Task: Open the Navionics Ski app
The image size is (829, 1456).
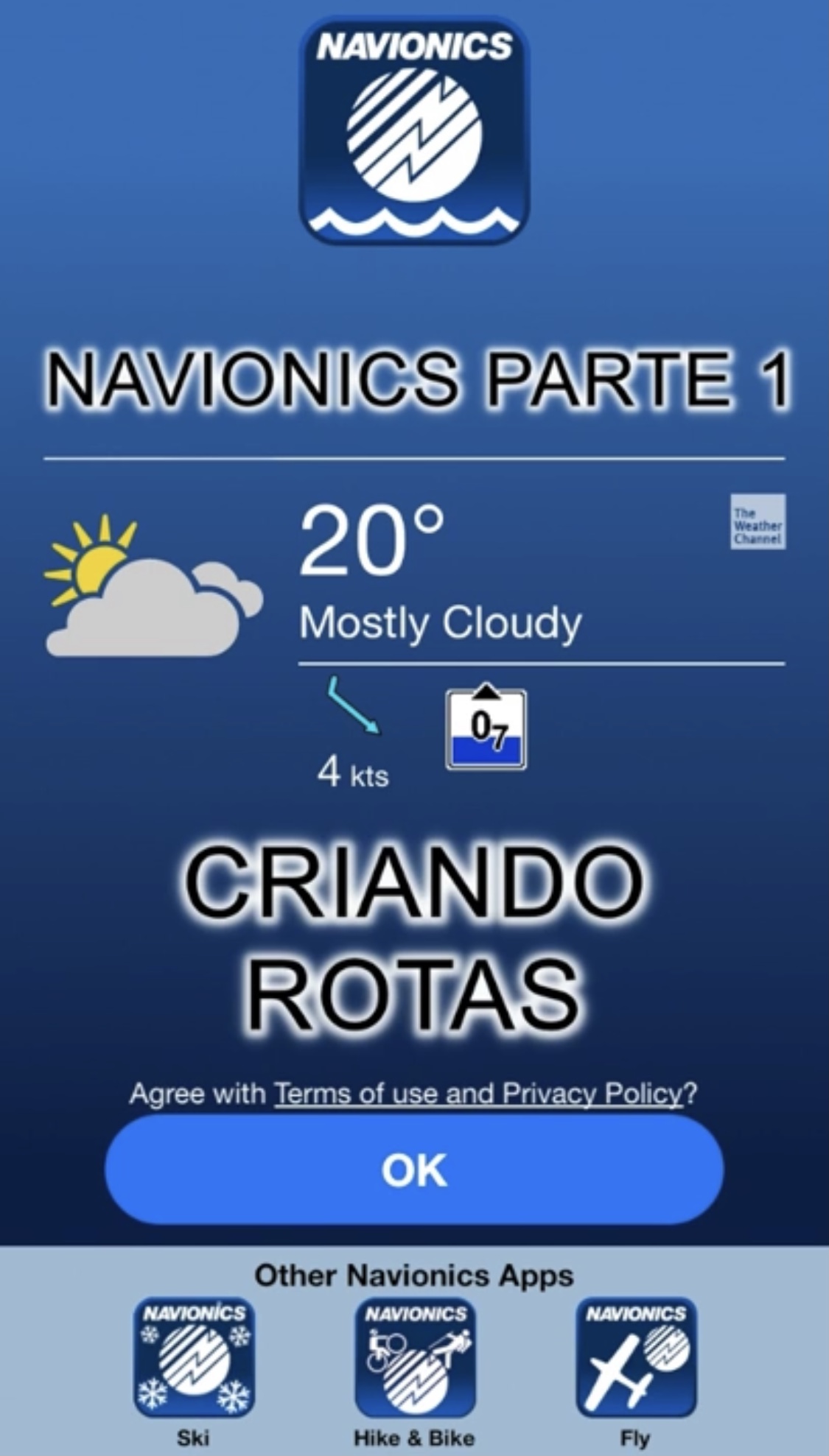Action: pyautogui.click(x=194, y=1357)
